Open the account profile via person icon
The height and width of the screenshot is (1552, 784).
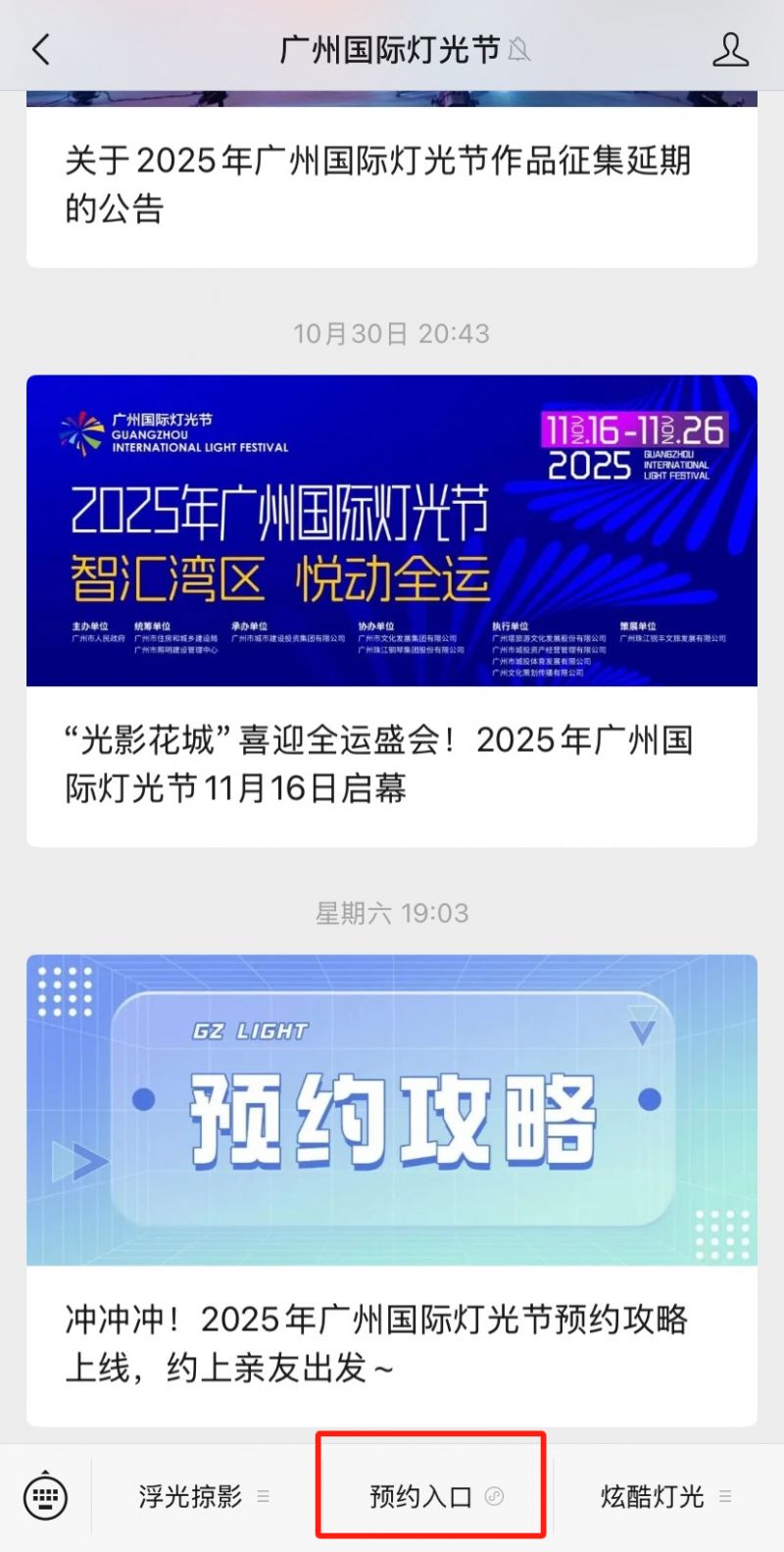point(731,47)
